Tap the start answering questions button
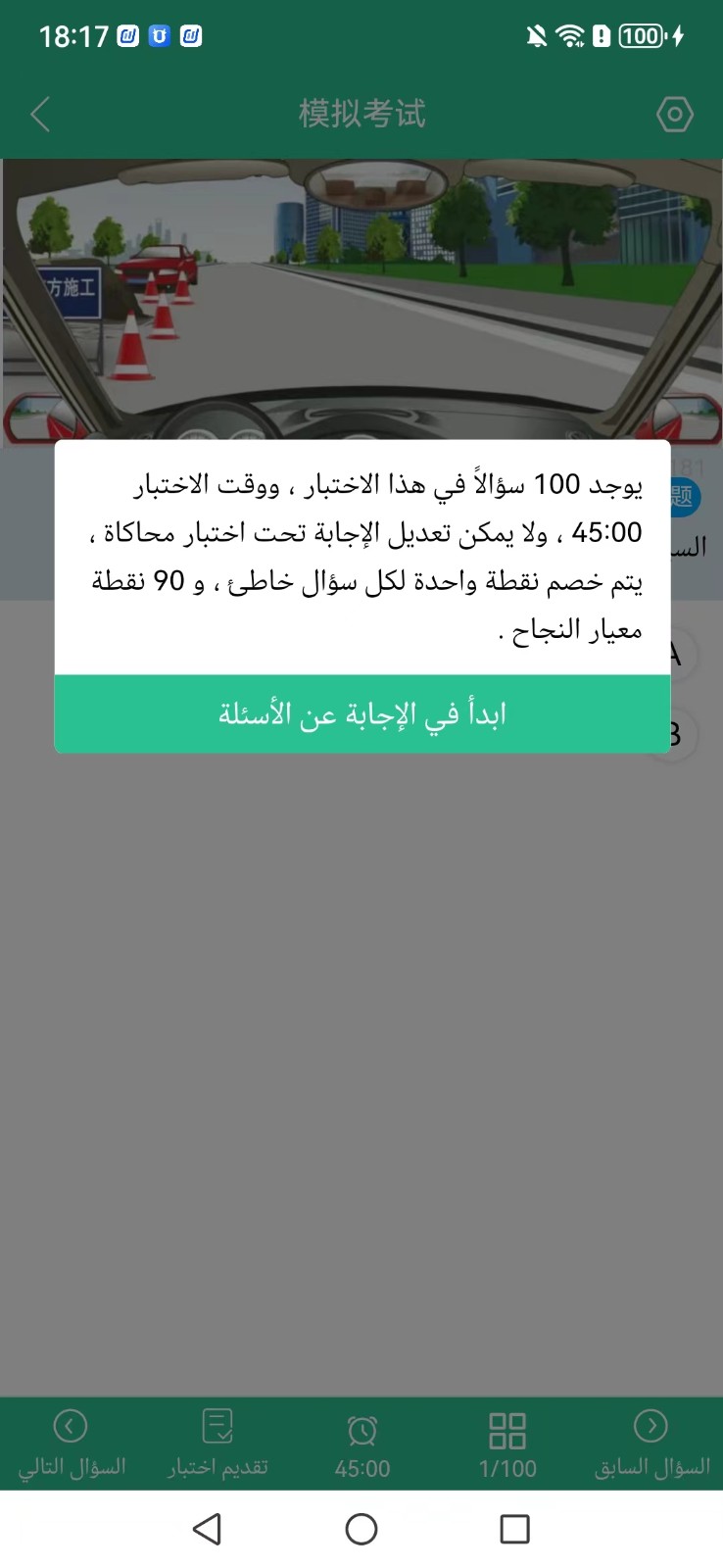This screenshot has width=723, height=1568. pyautogui.click(x=361, y=713)
